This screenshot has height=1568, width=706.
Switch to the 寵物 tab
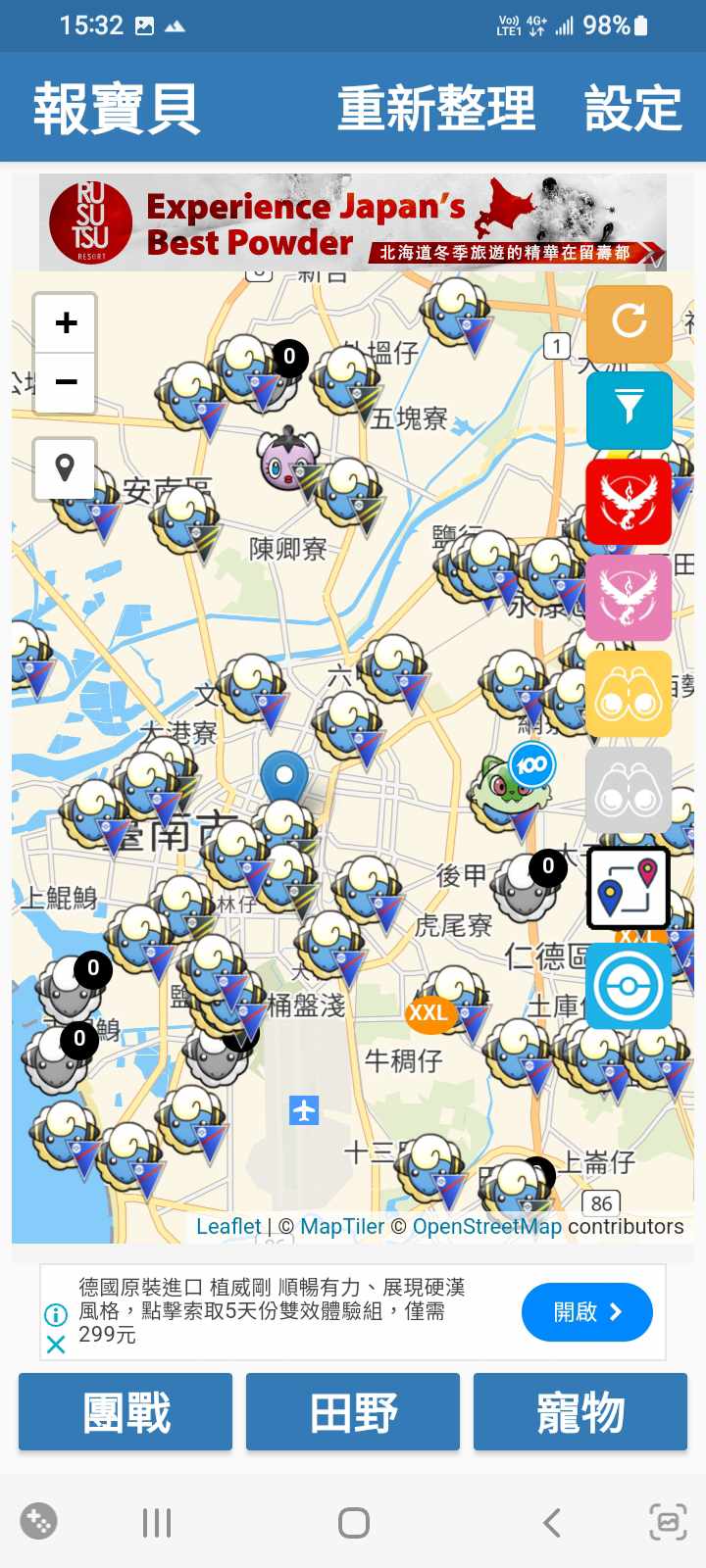point(580,1412)
